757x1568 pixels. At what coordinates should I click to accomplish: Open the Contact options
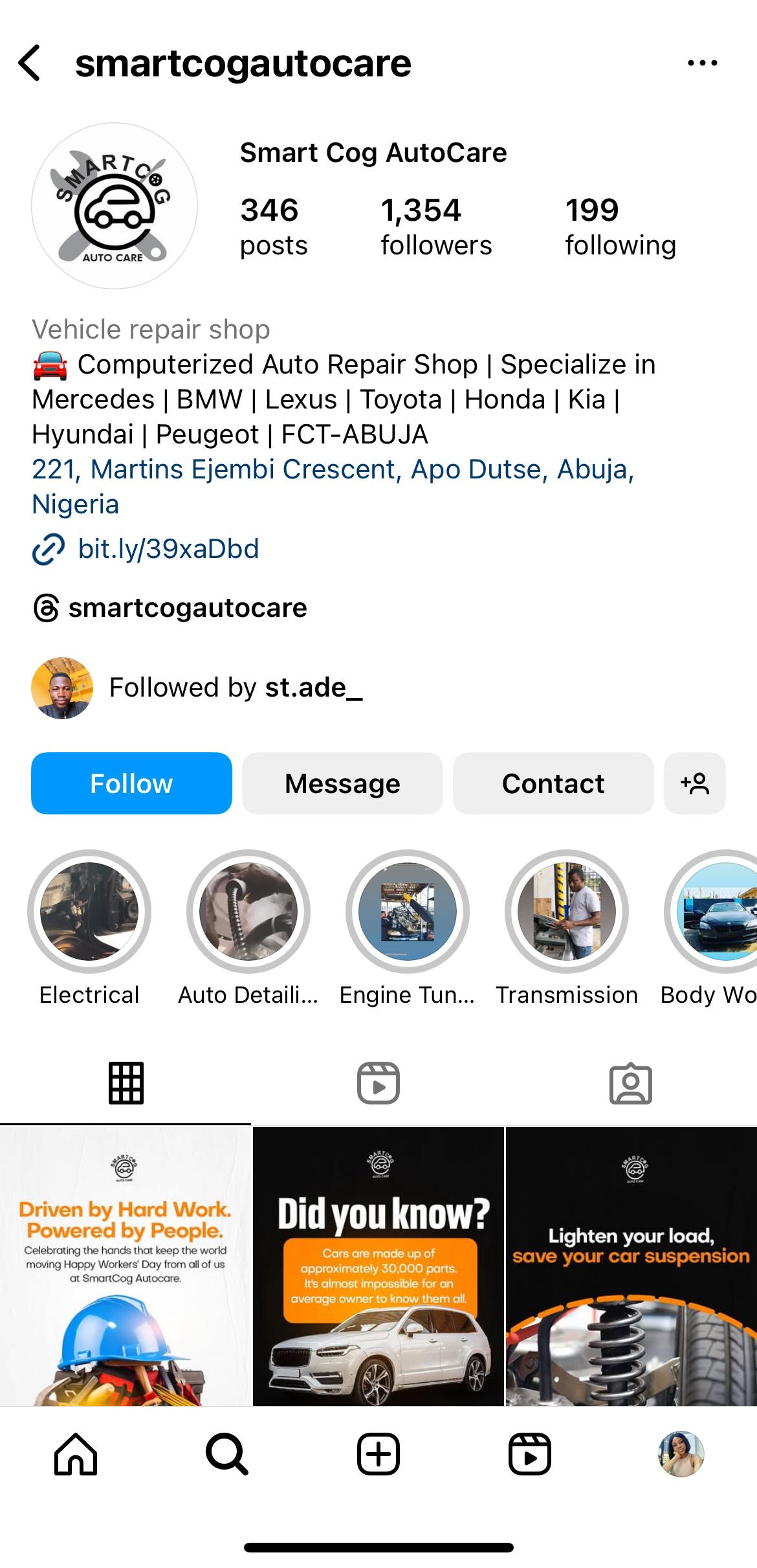click(x=553, y=783)
